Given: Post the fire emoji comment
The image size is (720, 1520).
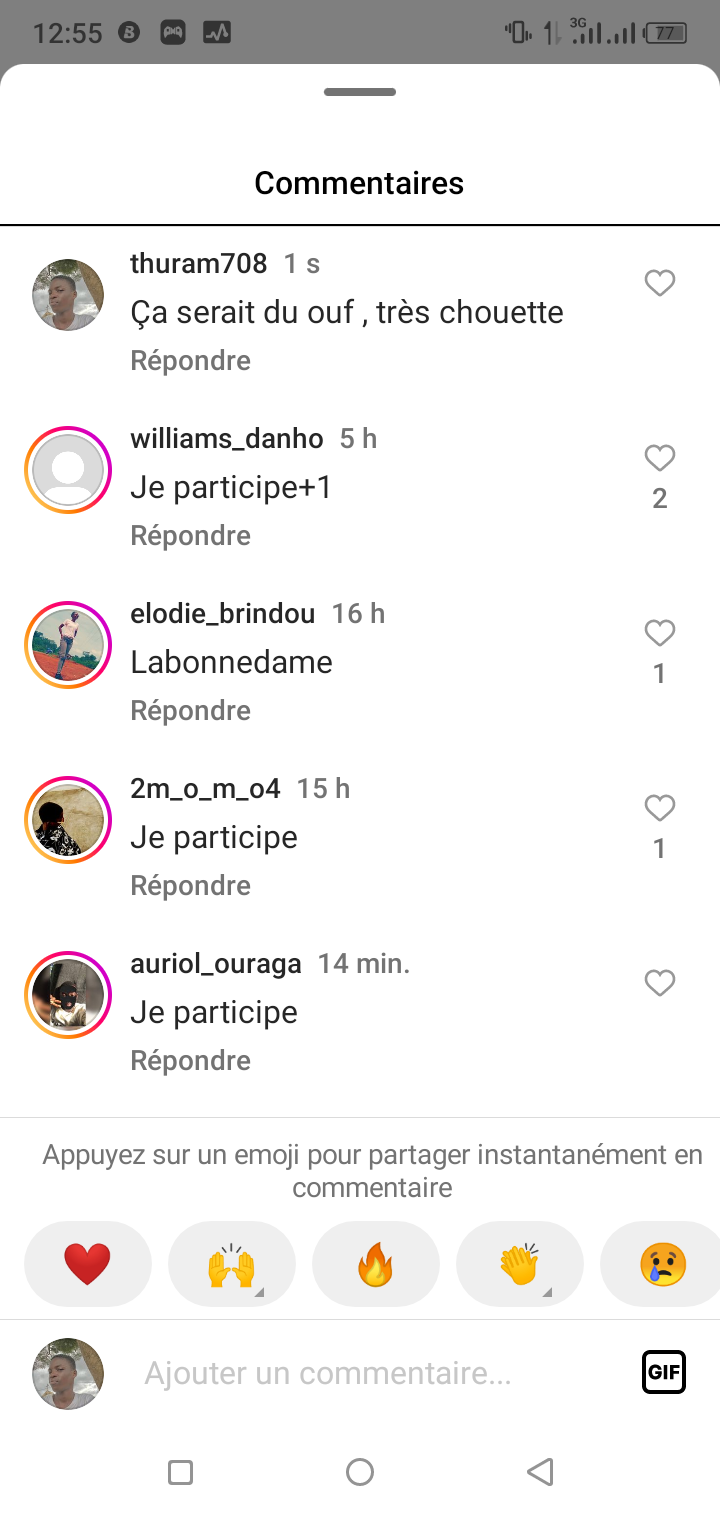Looking at the screenshot, I should click(376, 1264).
